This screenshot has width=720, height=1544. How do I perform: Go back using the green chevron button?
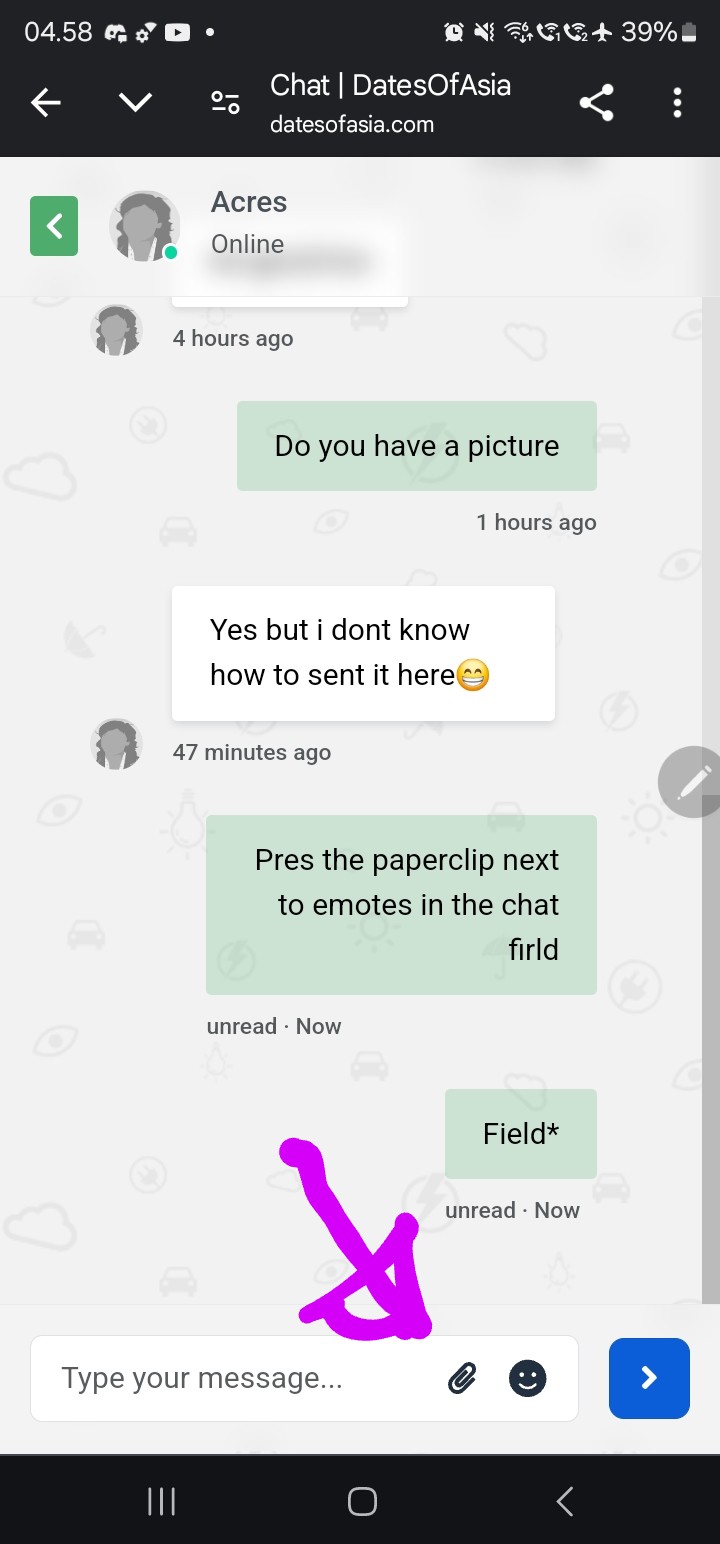pos(54,227)
